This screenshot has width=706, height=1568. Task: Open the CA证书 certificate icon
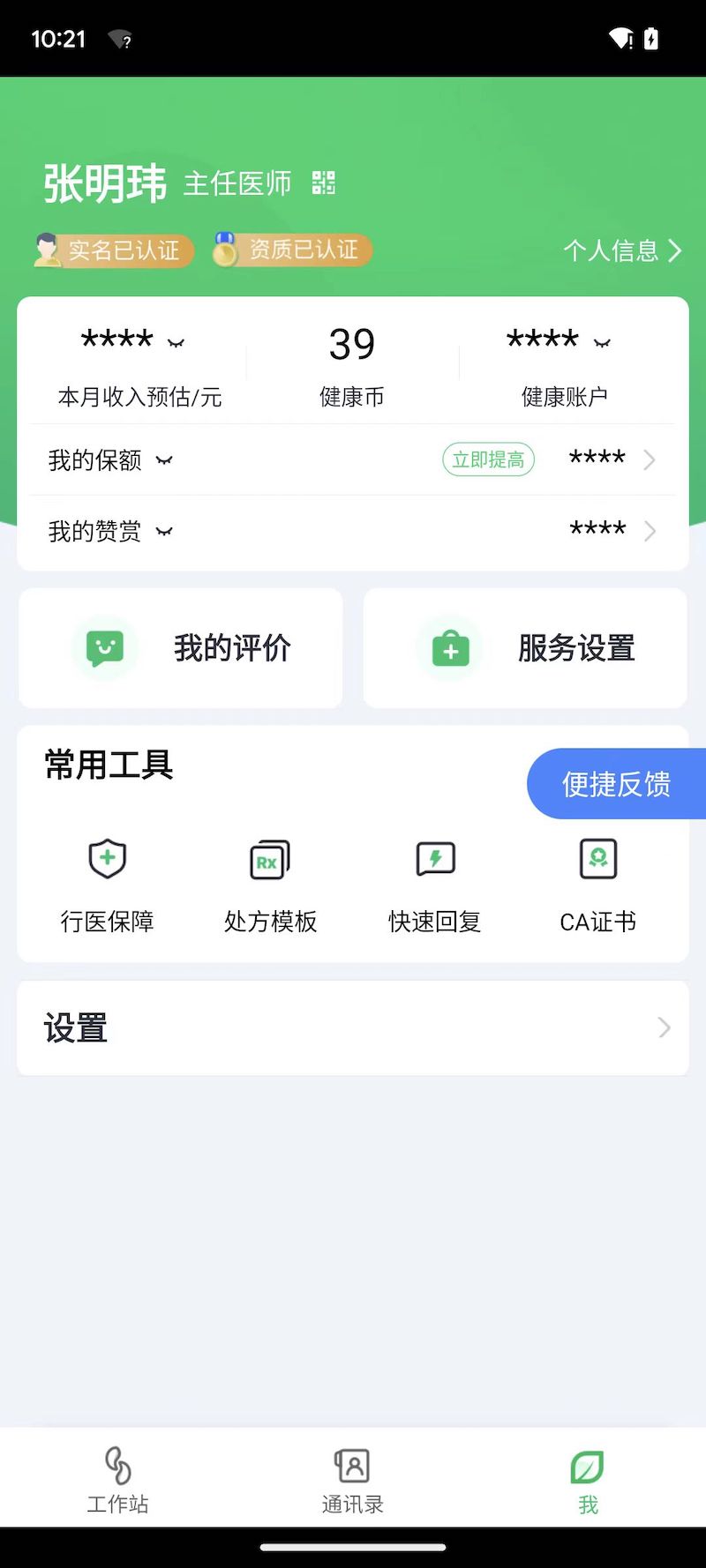point(597,859)
